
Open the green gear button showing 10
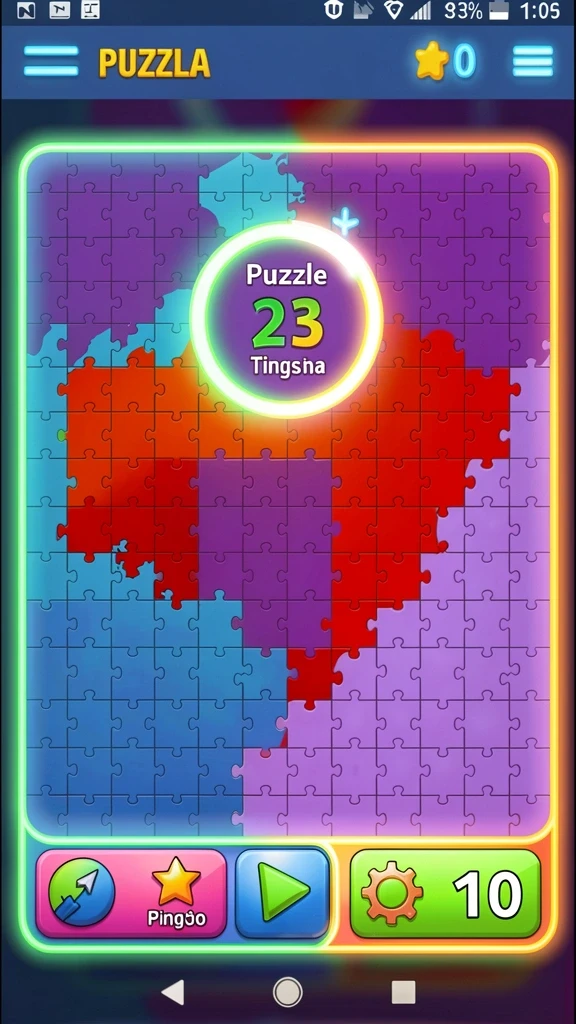(x=446, y=893)
